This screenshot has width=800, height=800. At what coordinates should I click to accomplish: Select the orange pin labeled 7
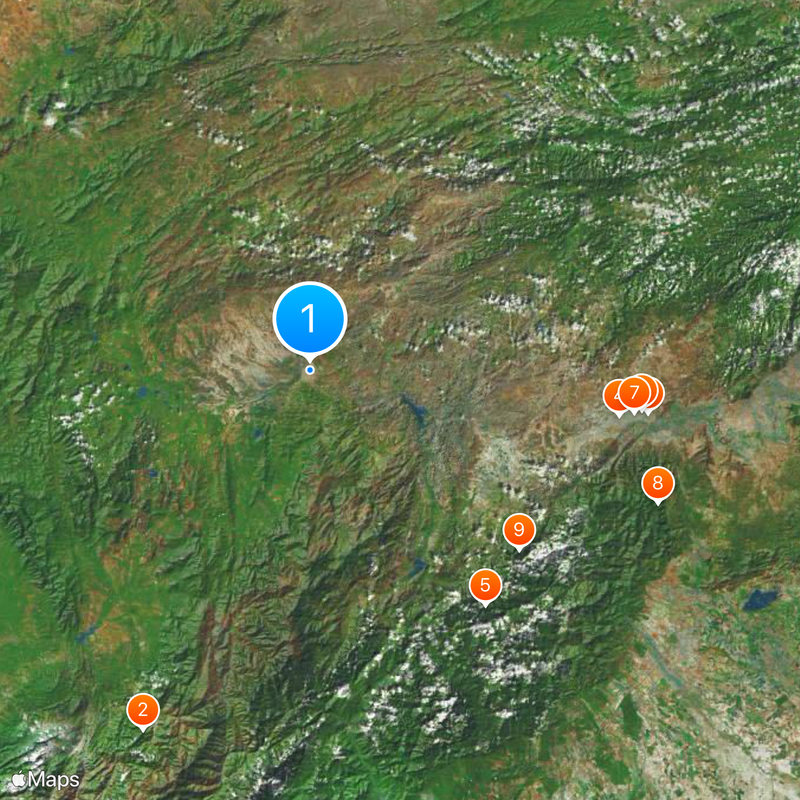634,393
